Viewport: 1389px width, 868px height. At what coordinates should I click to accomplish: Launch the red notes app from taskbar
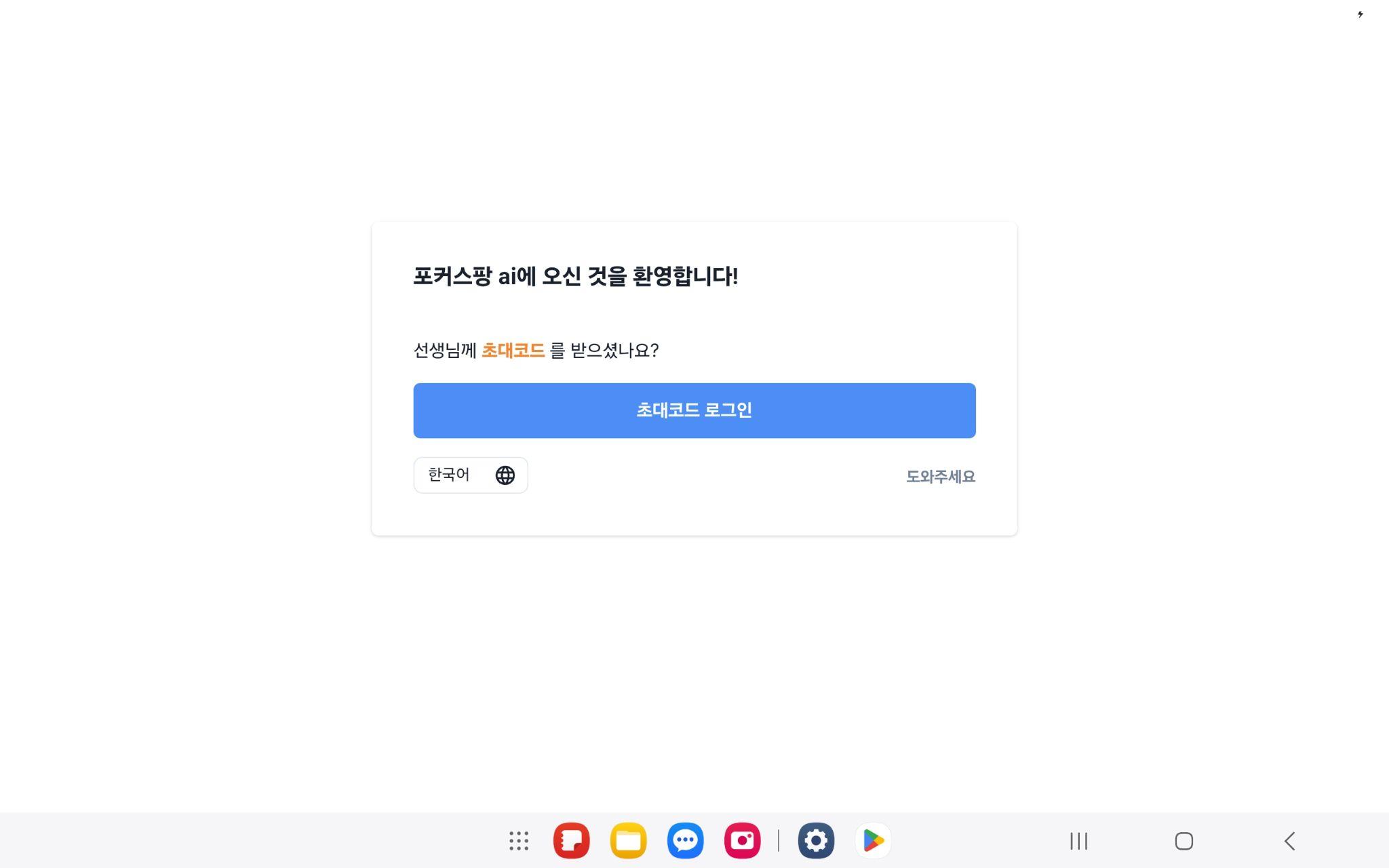pyautogui.click(x=571, y=841)
